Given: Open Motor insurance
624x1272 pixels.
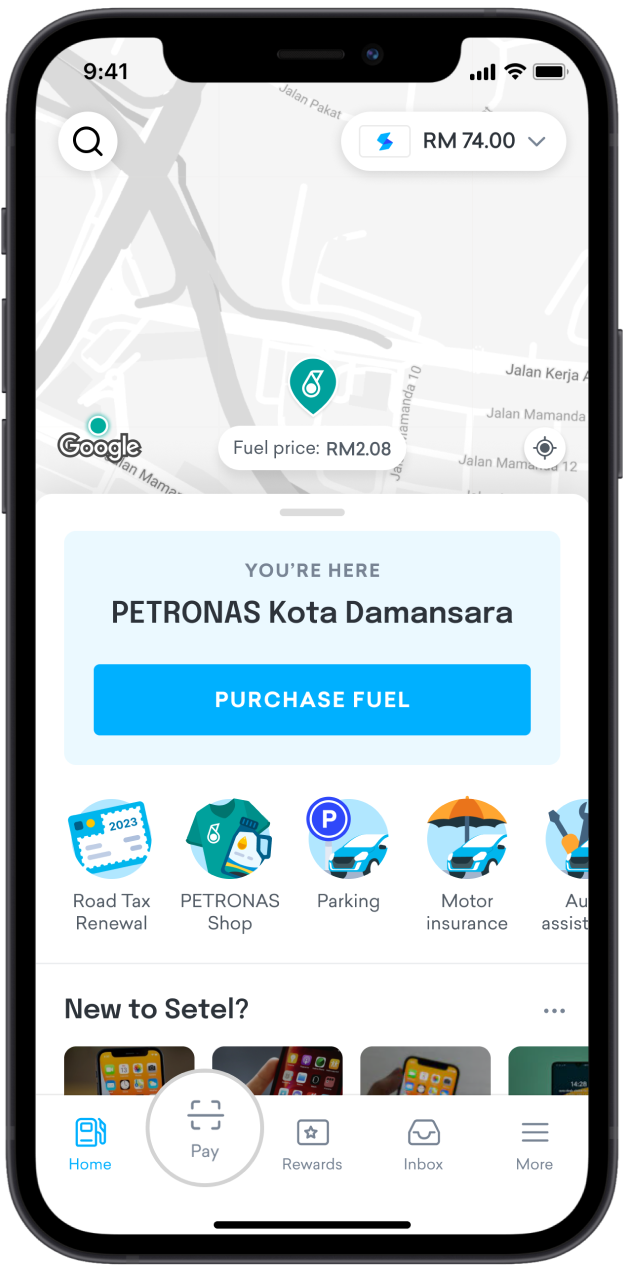Looking at the screenshot, I should click(467, 865).
